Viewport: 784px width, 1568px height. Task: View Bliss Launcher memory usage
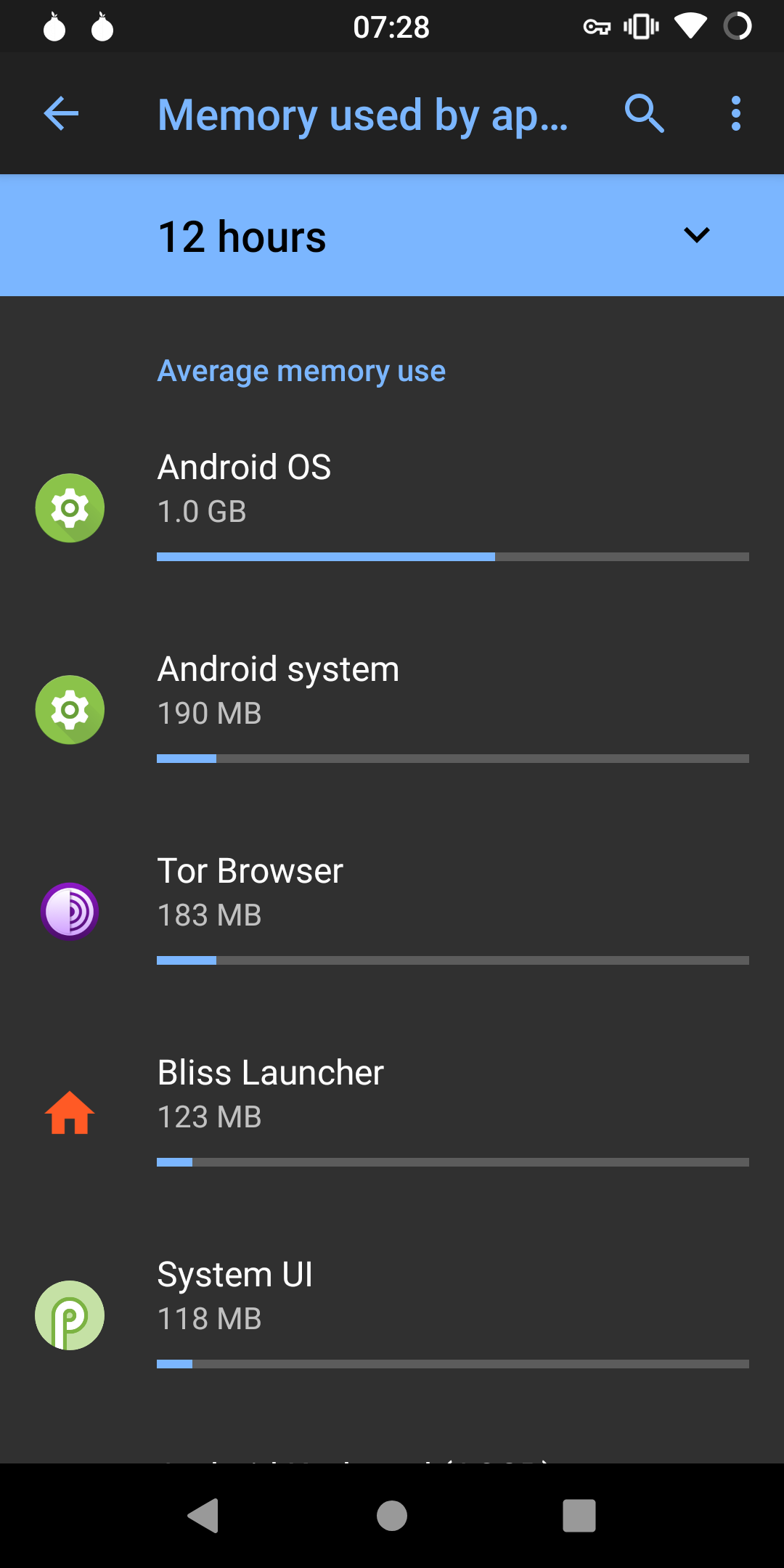point(392,1112)
